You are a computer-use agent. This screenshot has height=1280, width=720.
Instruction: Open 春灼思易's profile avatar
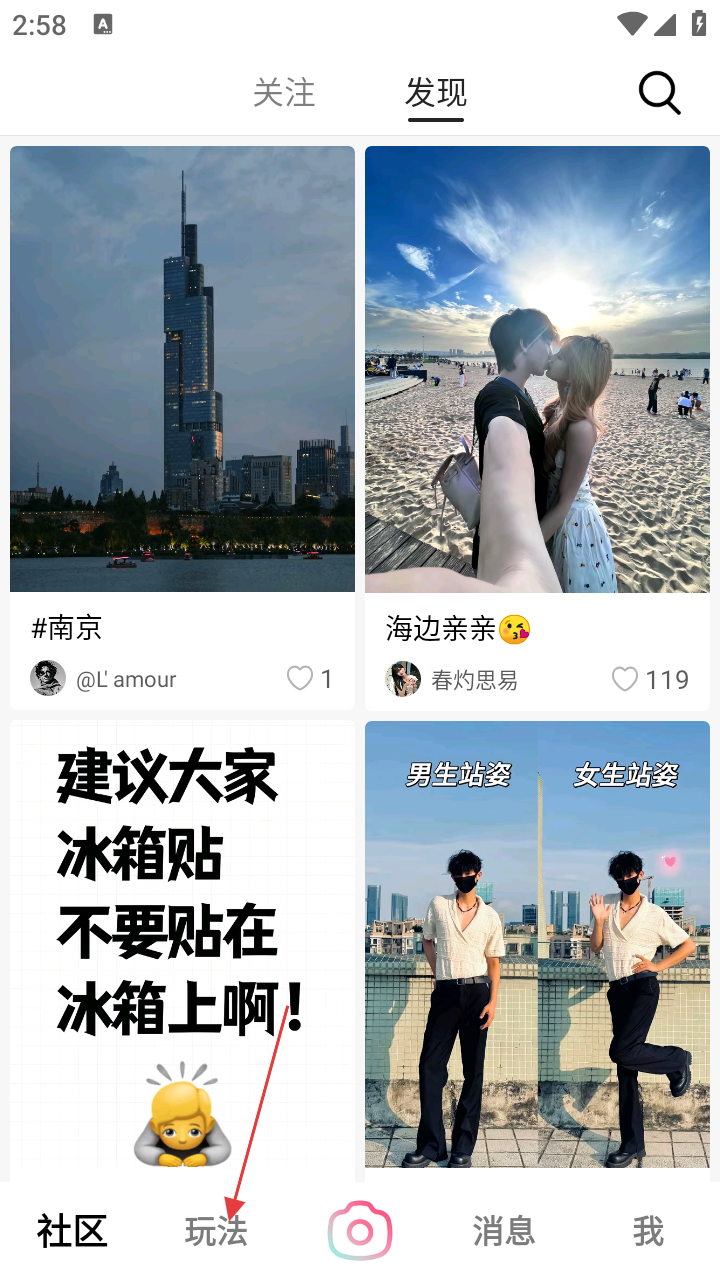pos(403,680)
